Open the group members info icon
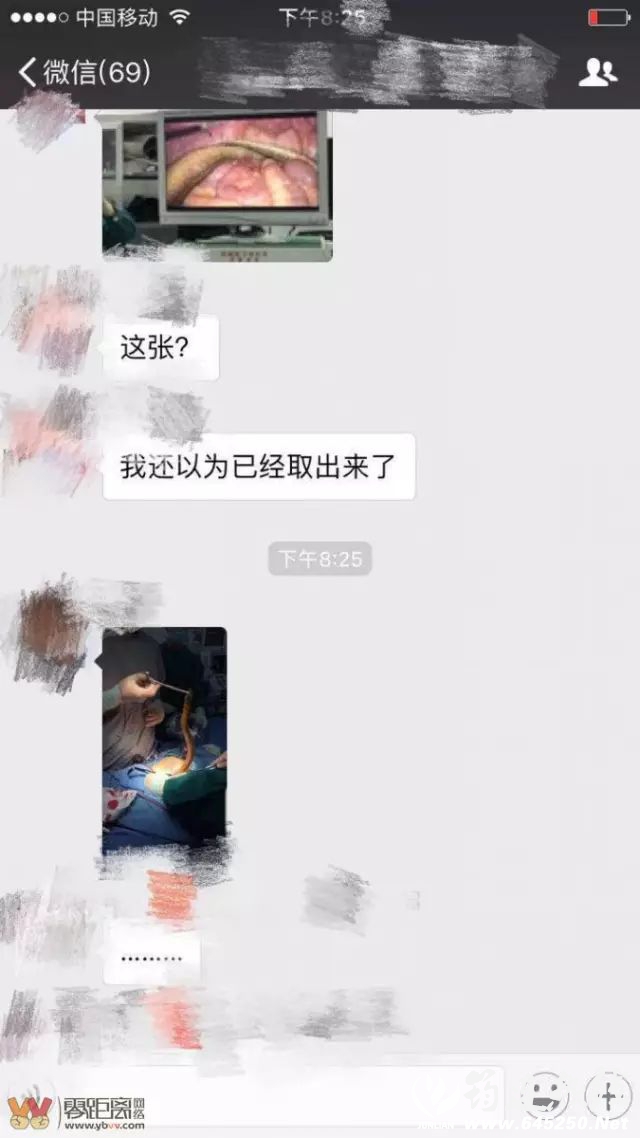This screenshot has height=1138, width=640. 597,72
